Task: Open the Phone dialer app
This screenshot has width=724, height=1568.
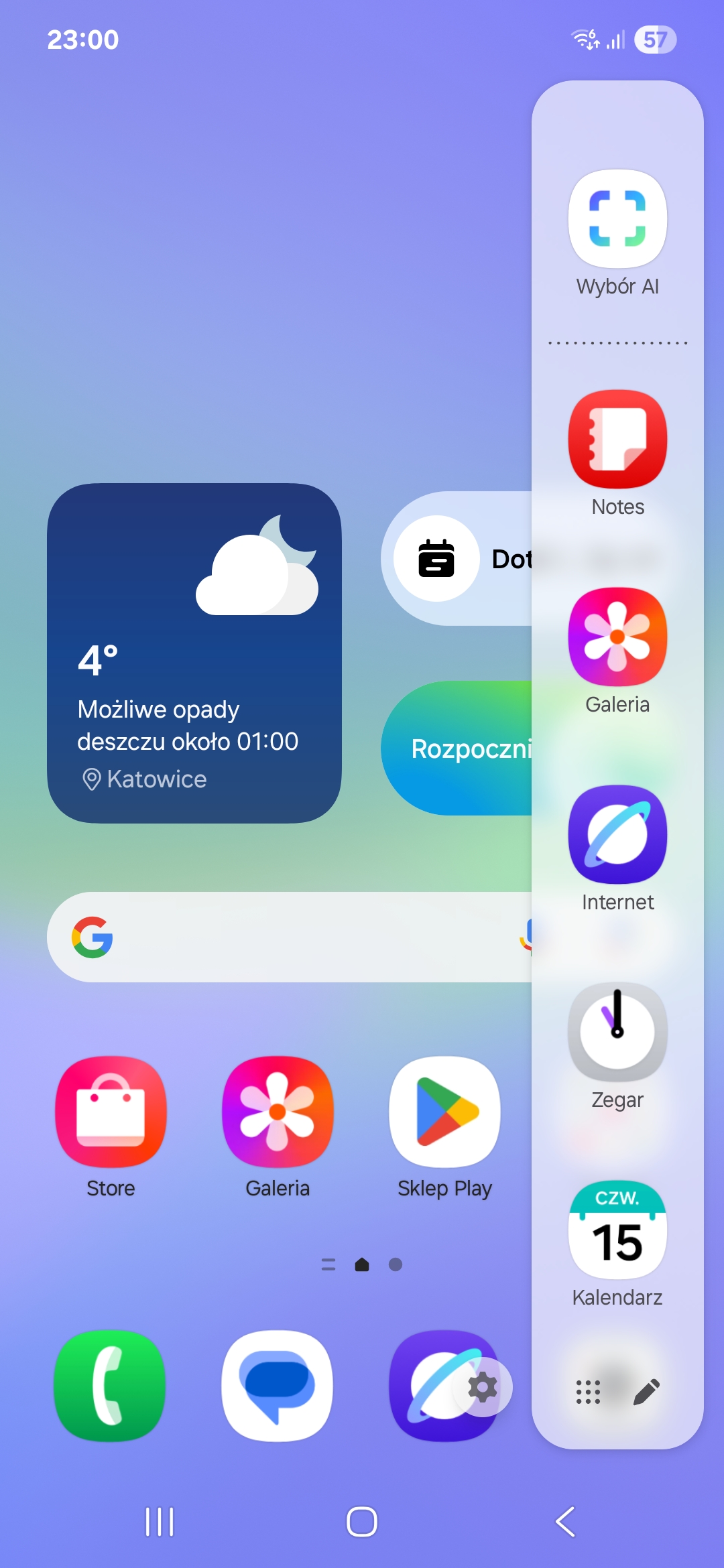Action: click(111, 1386)
